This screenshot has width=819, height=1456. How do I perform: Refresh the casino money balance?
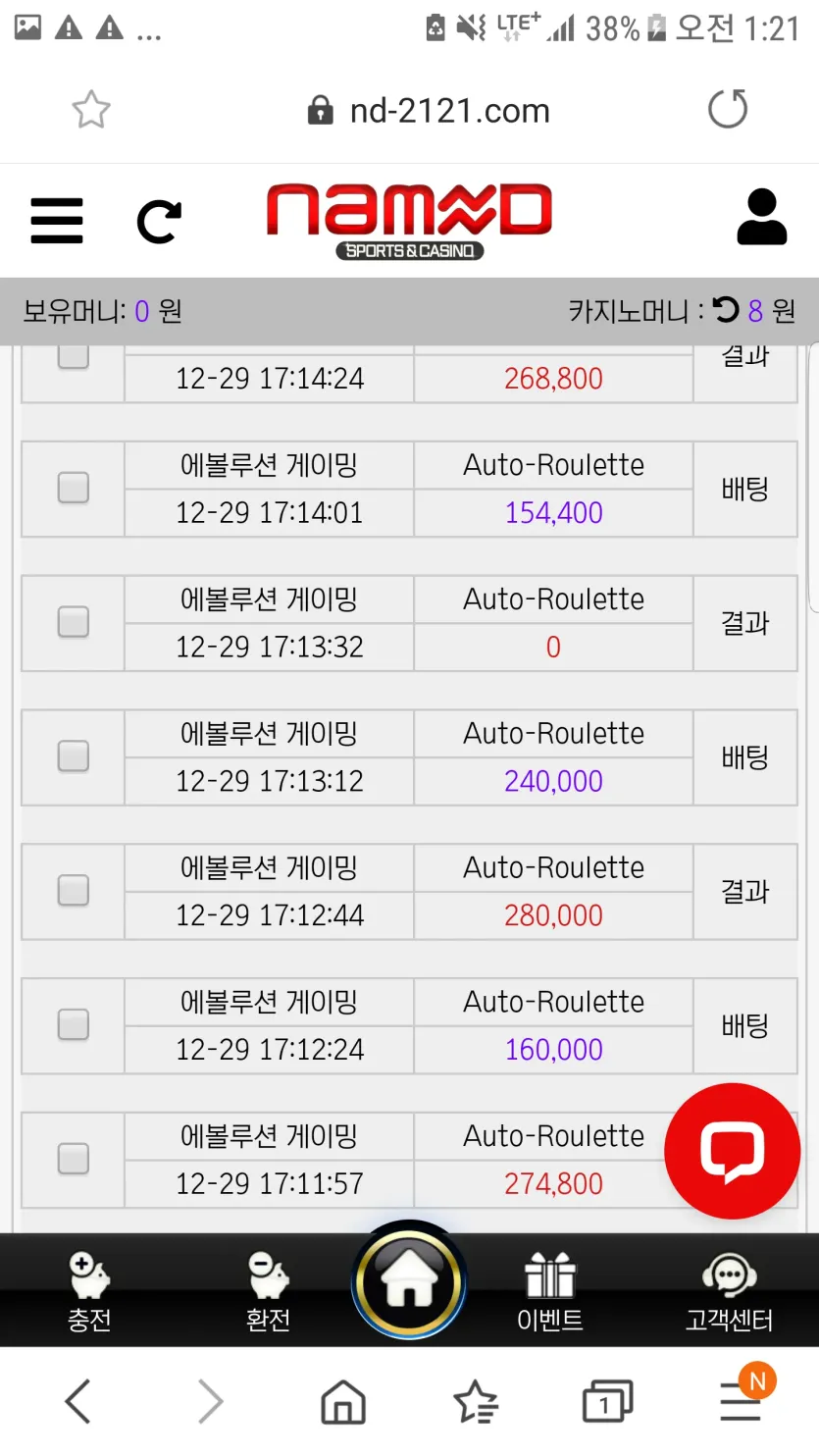726,310
